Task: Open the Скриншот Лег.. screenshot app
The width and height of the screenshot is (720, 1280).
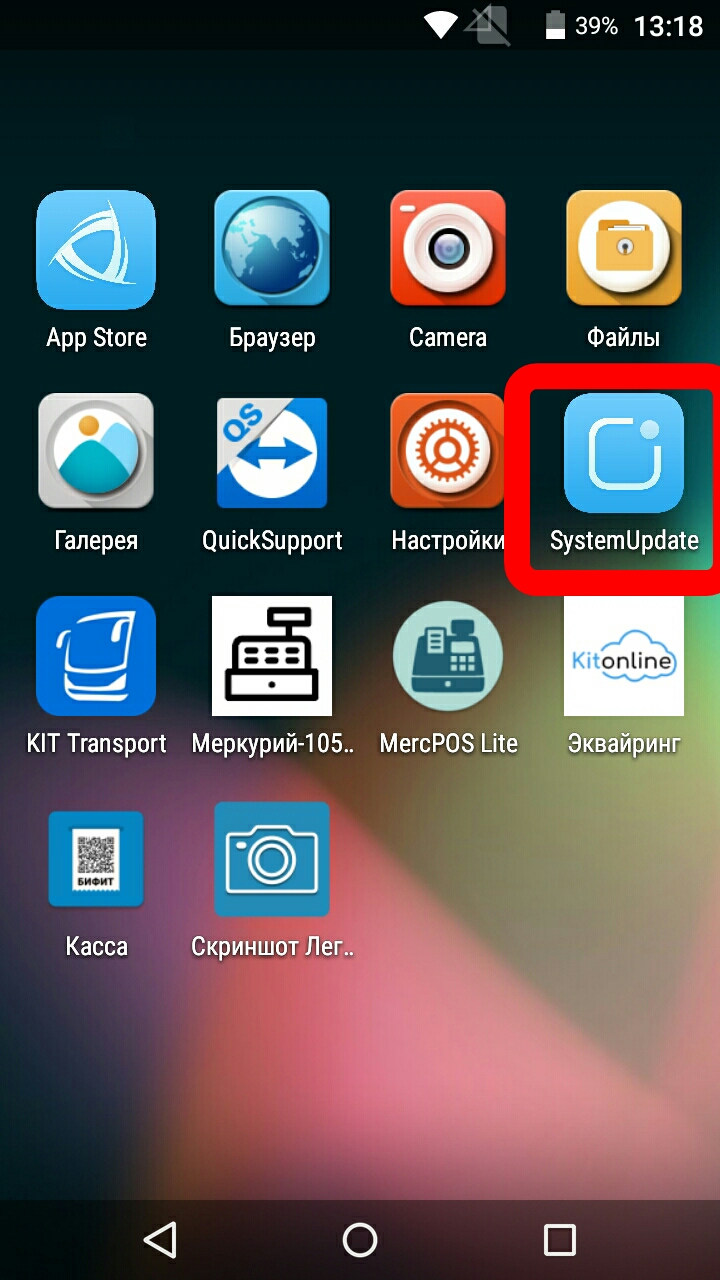Action: (272, 858)
